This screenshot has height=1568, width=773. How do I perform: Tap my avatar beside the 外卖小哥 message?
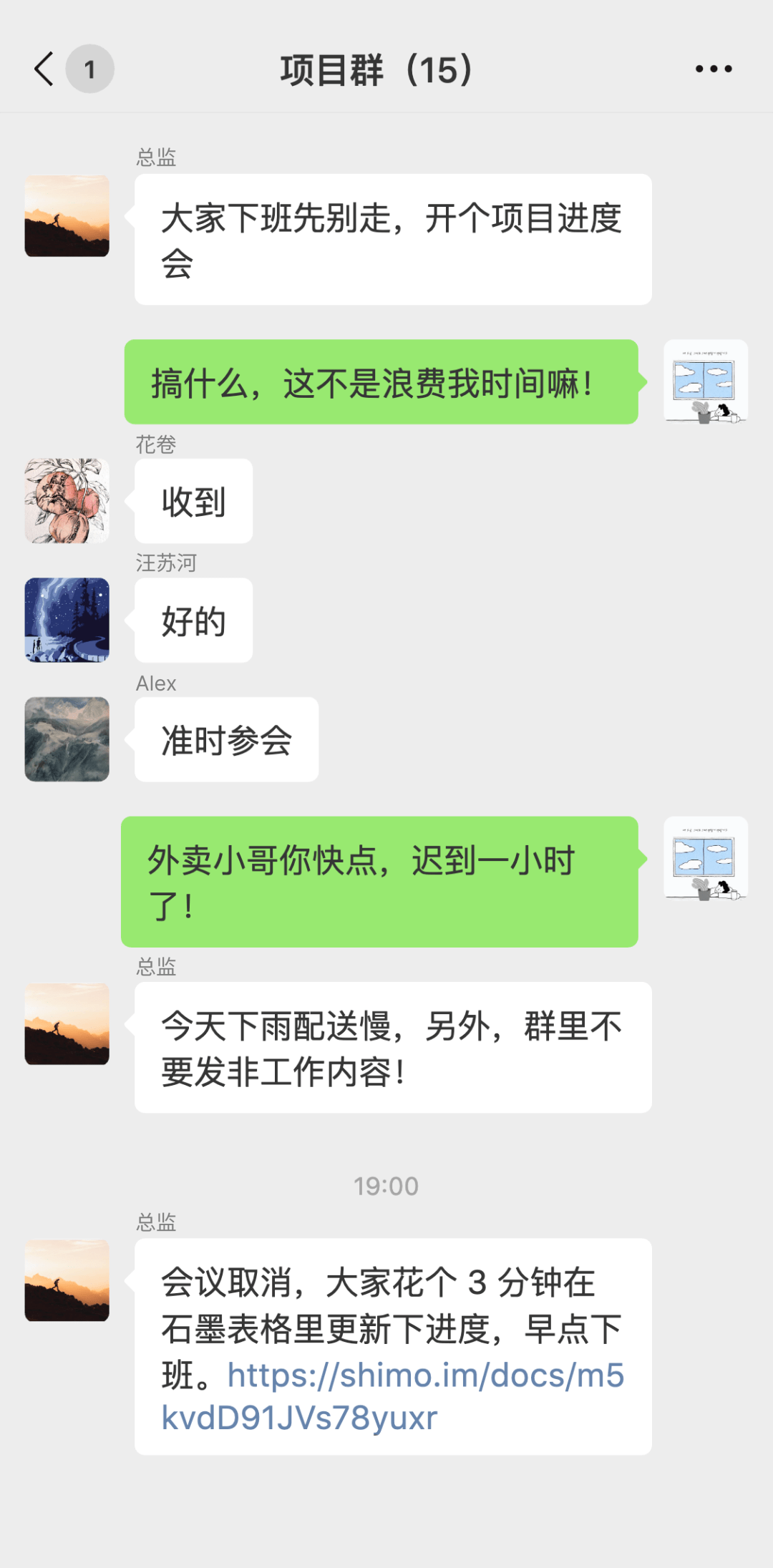(706, 858)
